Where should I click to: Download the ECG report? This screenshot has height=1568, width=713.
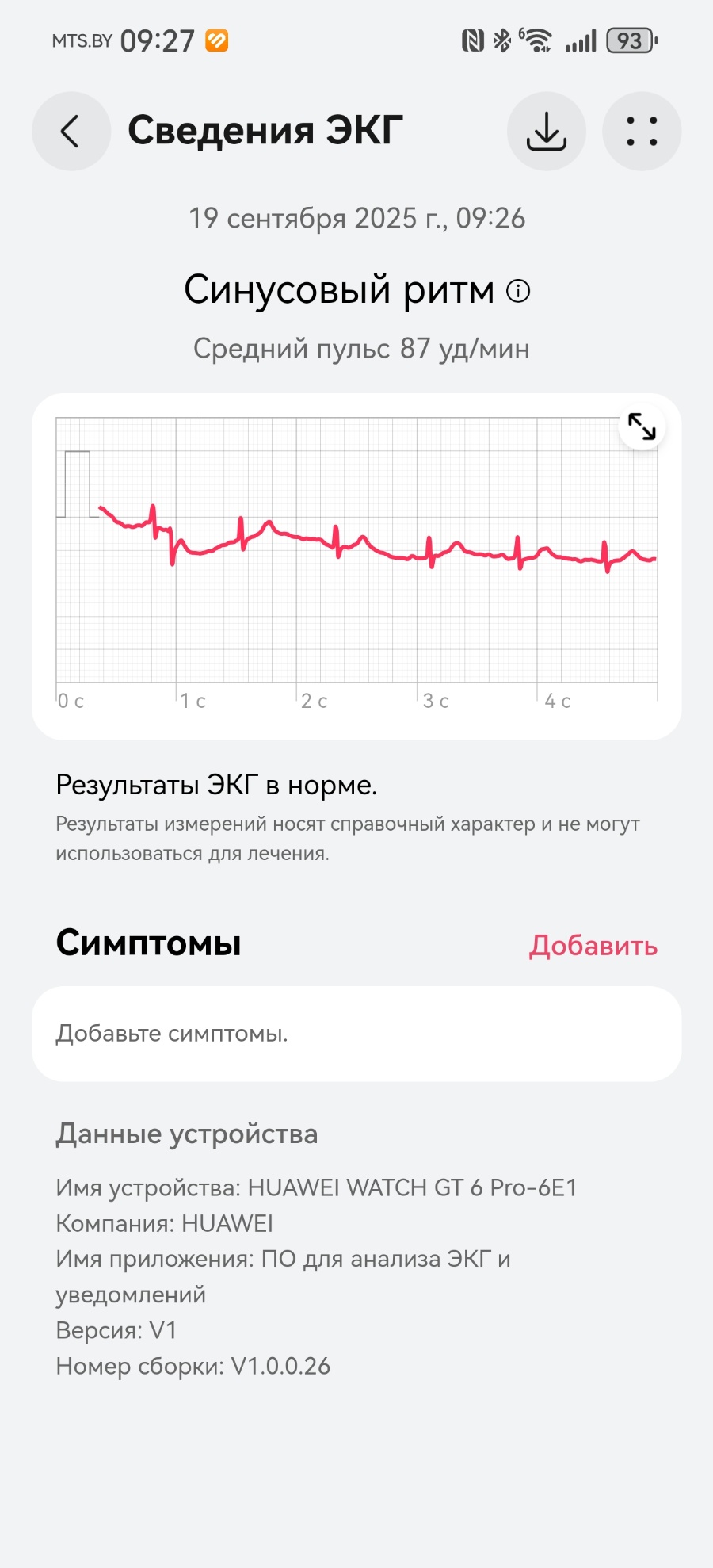547,132
